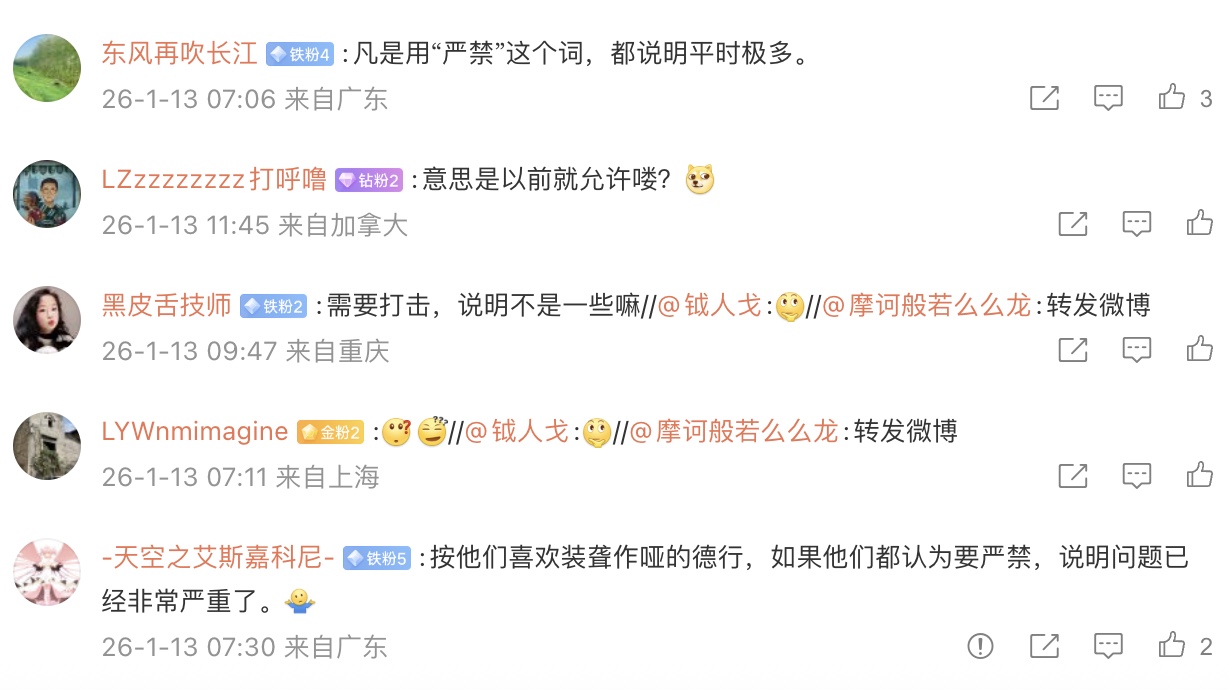This screenshot has width=1230, height=690.
Task: Reply to -天空之艾斯嘉科尼-'s comment
Action: (x=1108, y=646)
